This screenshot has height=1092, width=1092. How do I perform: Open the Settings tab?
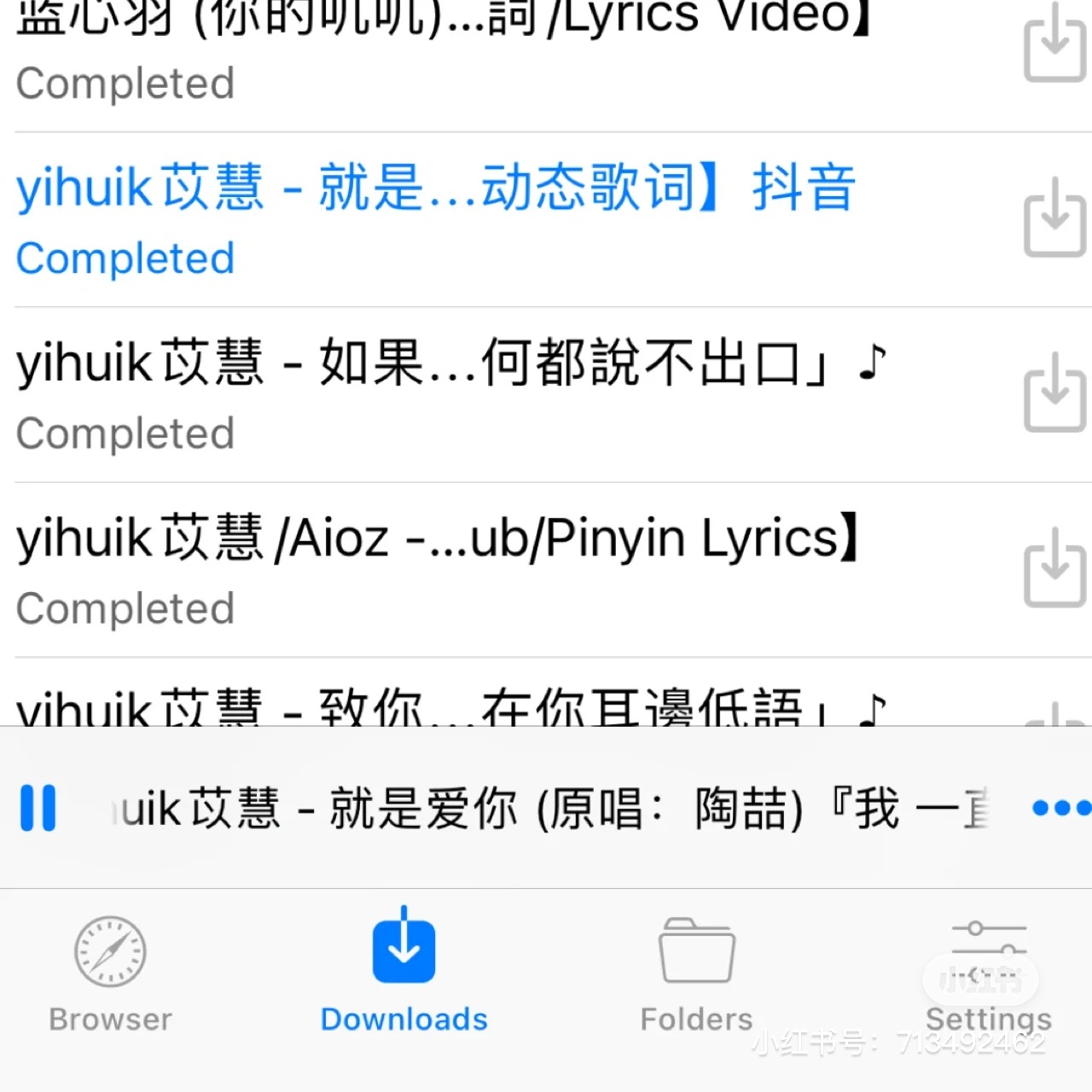[x=988, y=974]
